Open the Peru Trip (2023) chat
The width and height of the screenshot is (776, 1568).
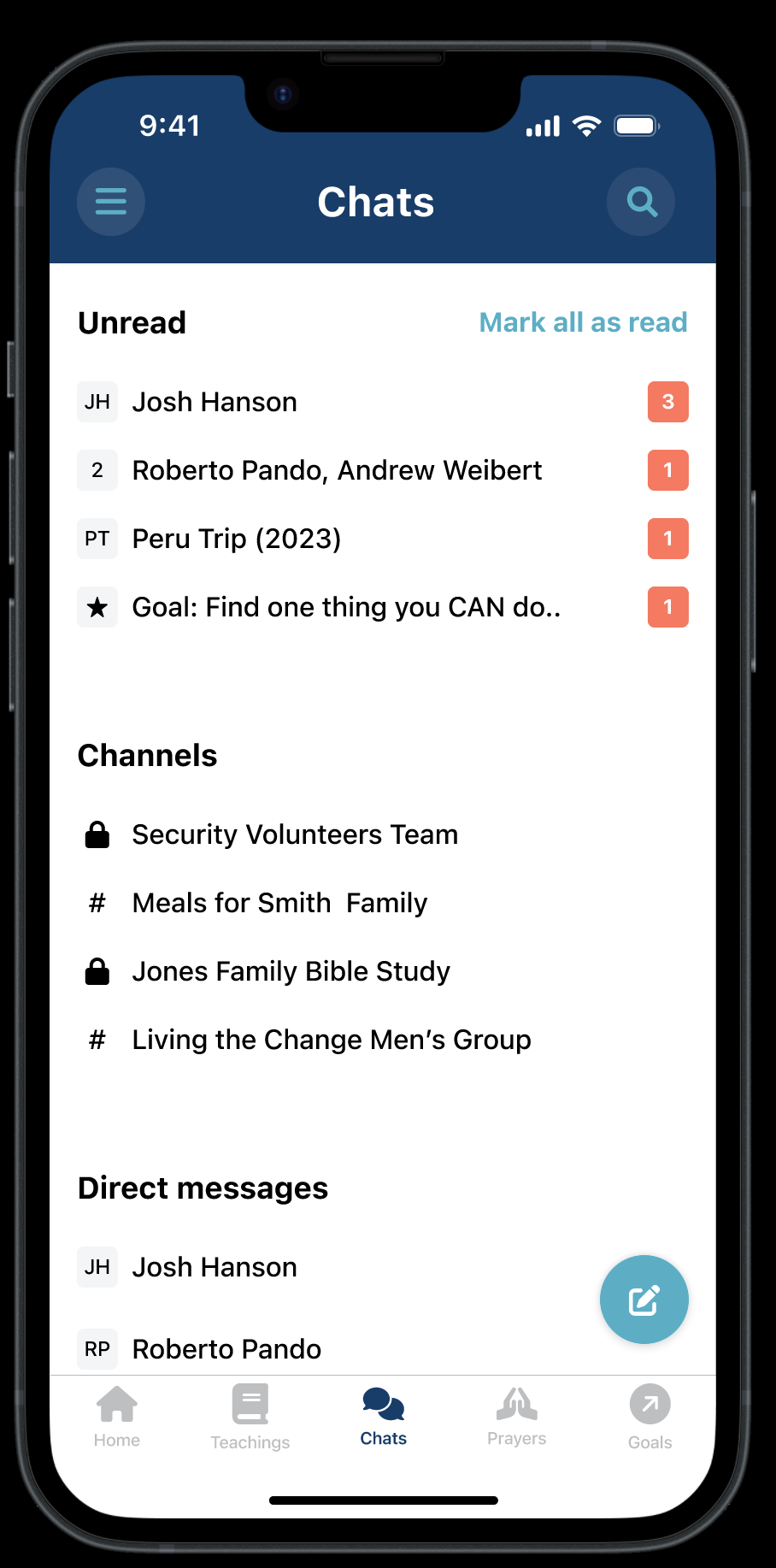click(x=236, y=539)
